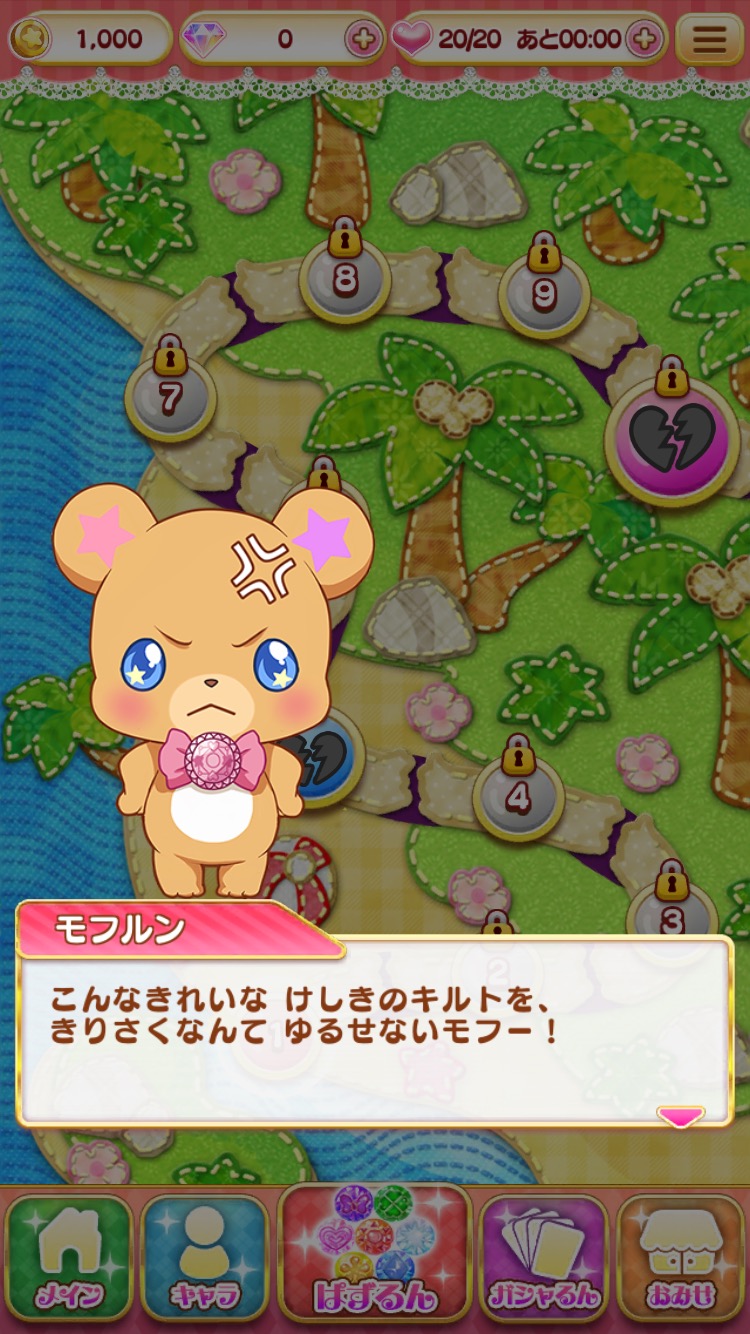Open the ガシャるん card tab

(544, 1258)
